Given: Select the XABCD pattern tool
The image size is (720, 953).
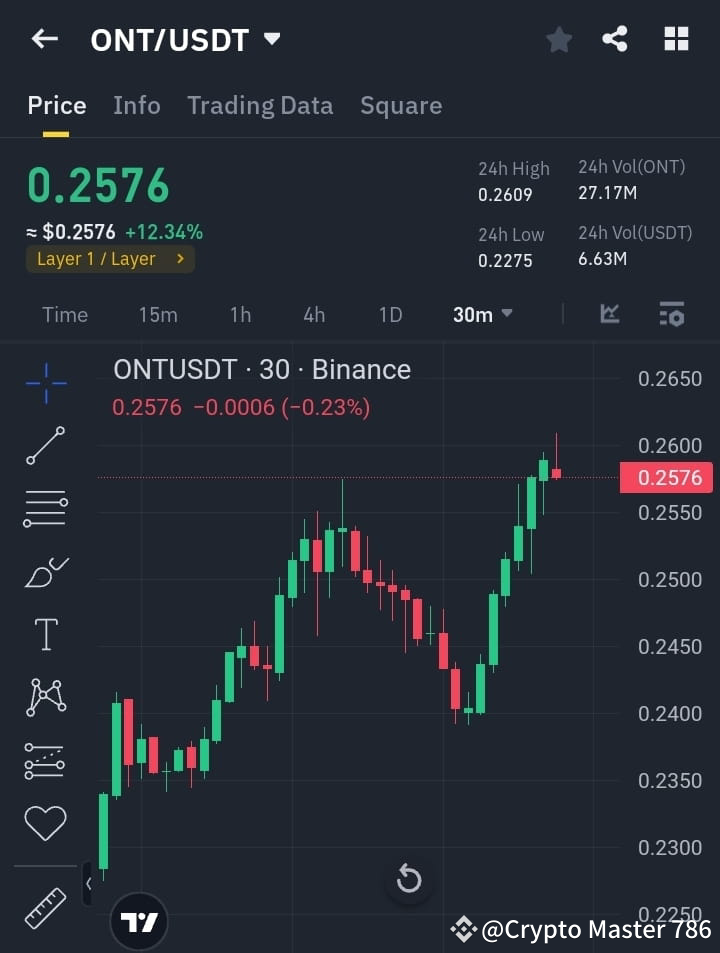Looking at the screenshot, I should coord(44,697).
